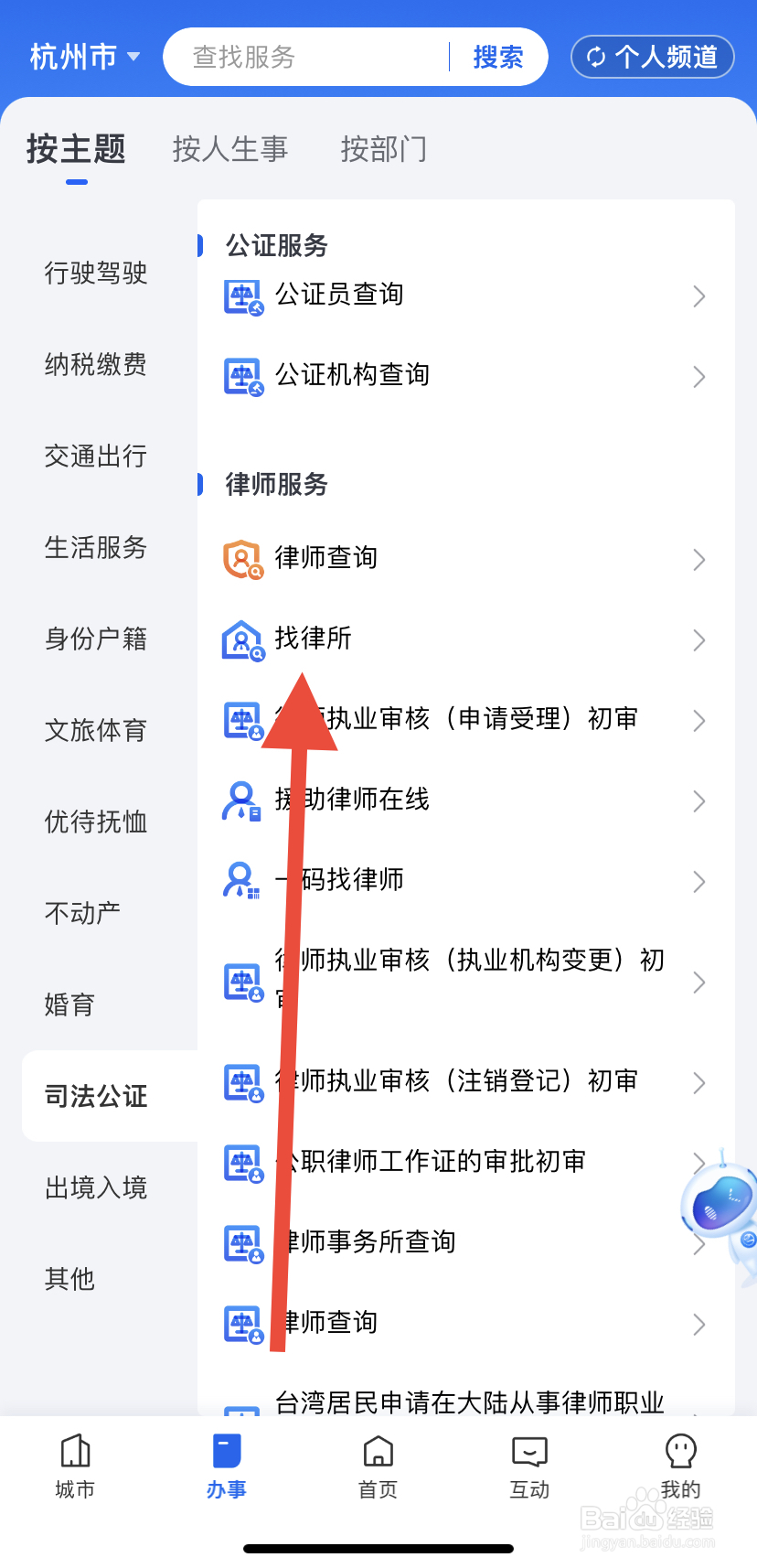The width and height of the screenshot is (757, 1568).
Task: Tap the 找律所 service icon
Action: point(241,639)
